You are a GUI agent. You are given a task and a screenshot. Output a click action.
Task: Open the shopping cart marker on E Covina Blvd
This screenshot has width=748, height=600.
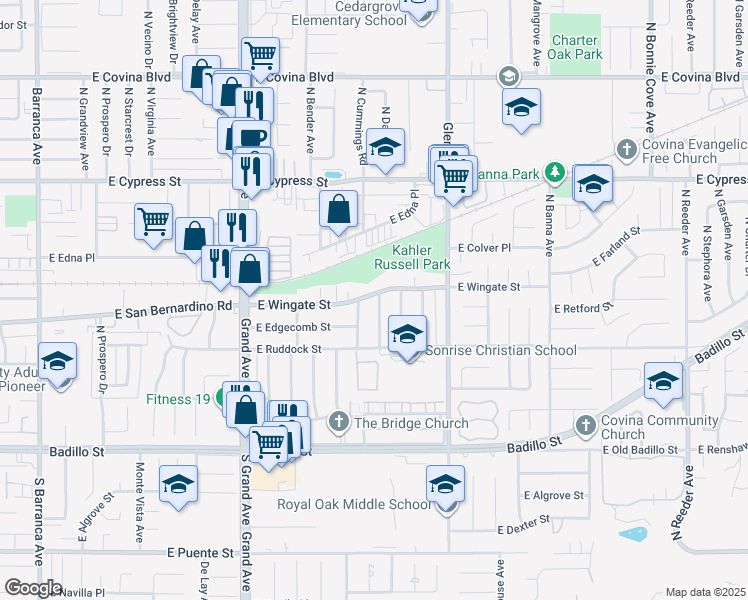click(260, 56)
